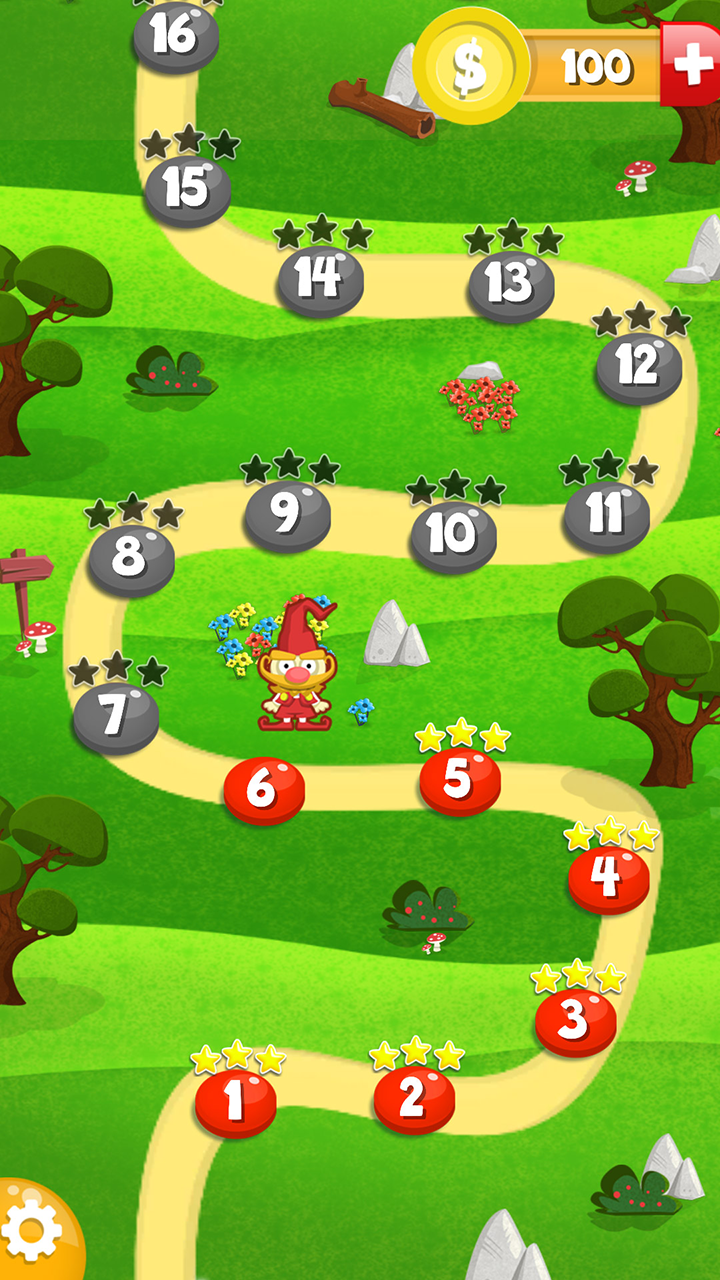Image resolution: width=720 pixels, height=1280 pixels.
Task: Select level 3
Action: [x=575, y=1022]
